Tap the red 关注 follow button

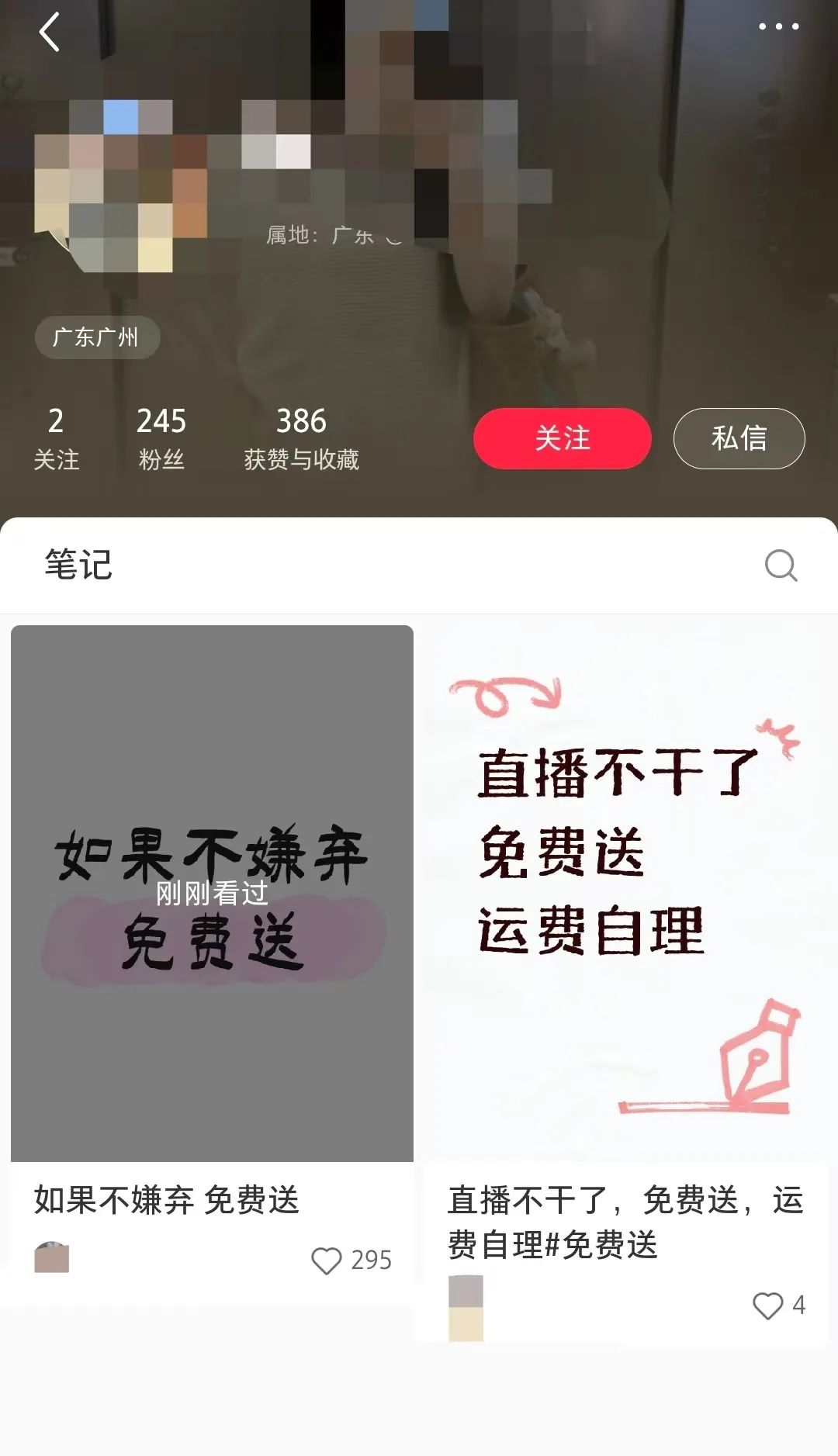(x=562, y=438)
